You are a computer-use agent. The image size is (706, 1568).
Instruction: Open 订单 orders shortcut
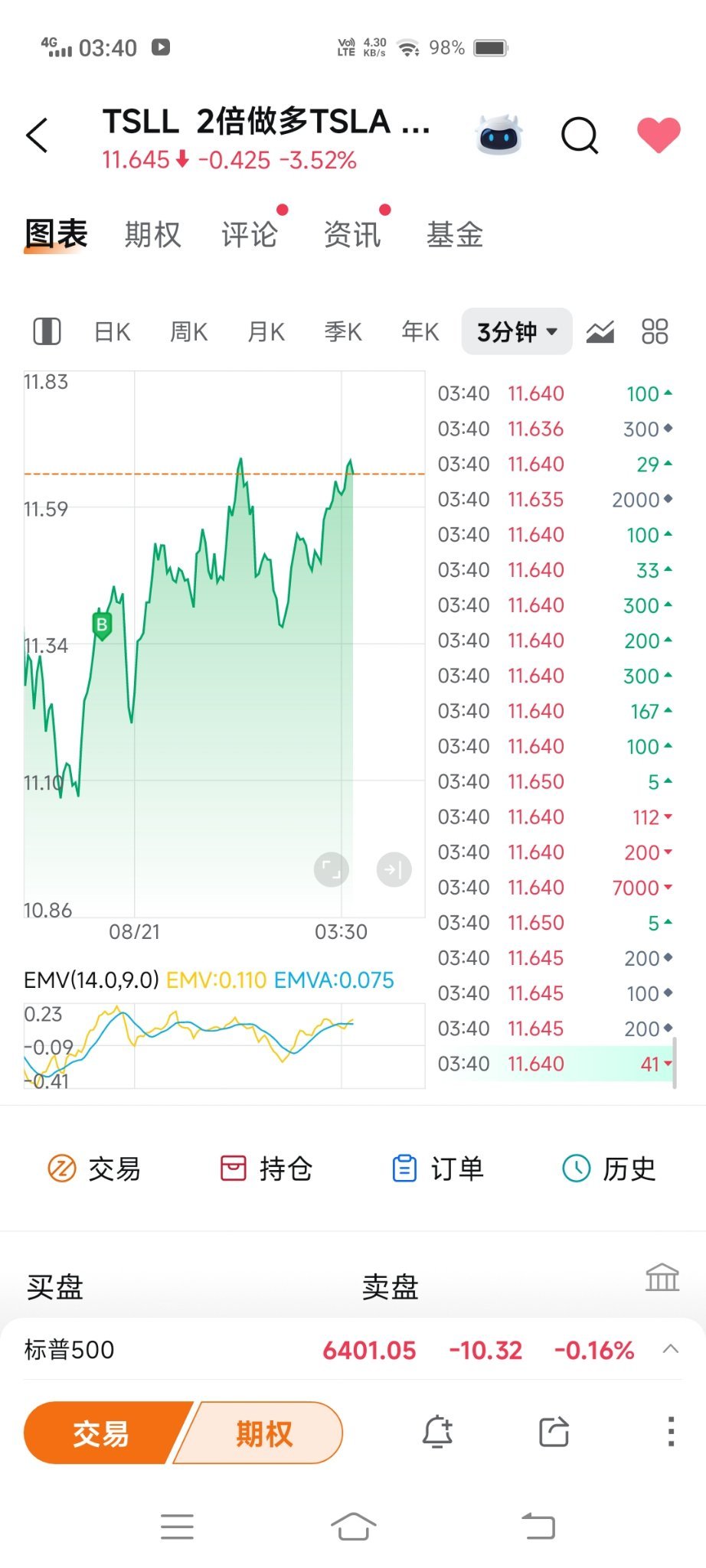coord(437,1169)
